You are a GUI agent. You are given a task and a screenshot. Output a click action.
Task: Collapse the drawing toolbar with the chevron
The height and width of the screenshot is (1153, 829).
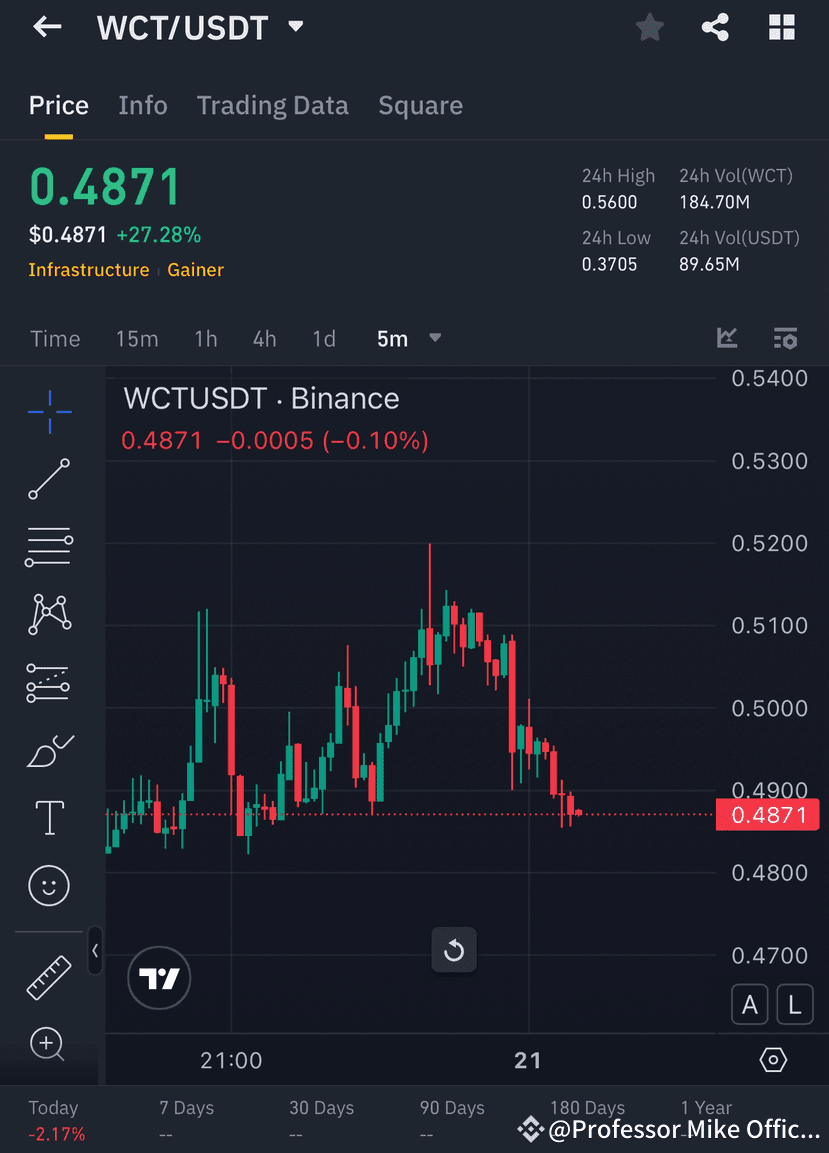point(95,951)
